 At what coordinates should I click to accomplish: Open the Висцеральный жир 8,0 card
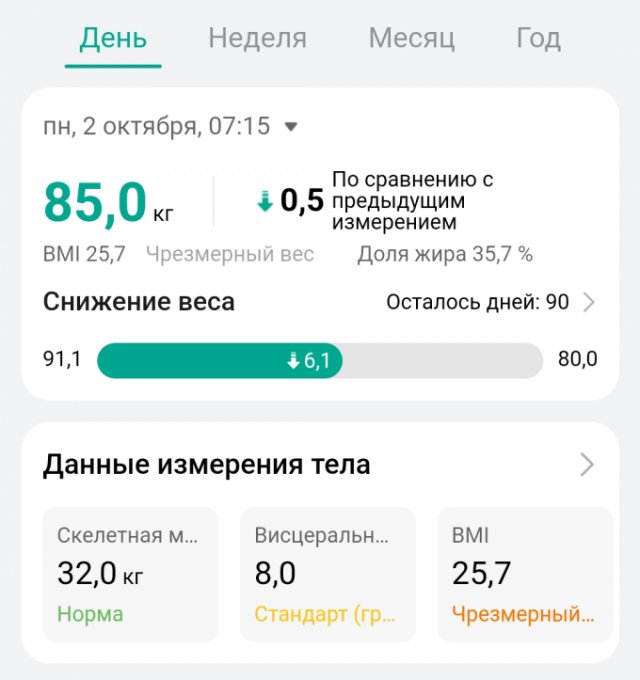click(x=327, y=574)
